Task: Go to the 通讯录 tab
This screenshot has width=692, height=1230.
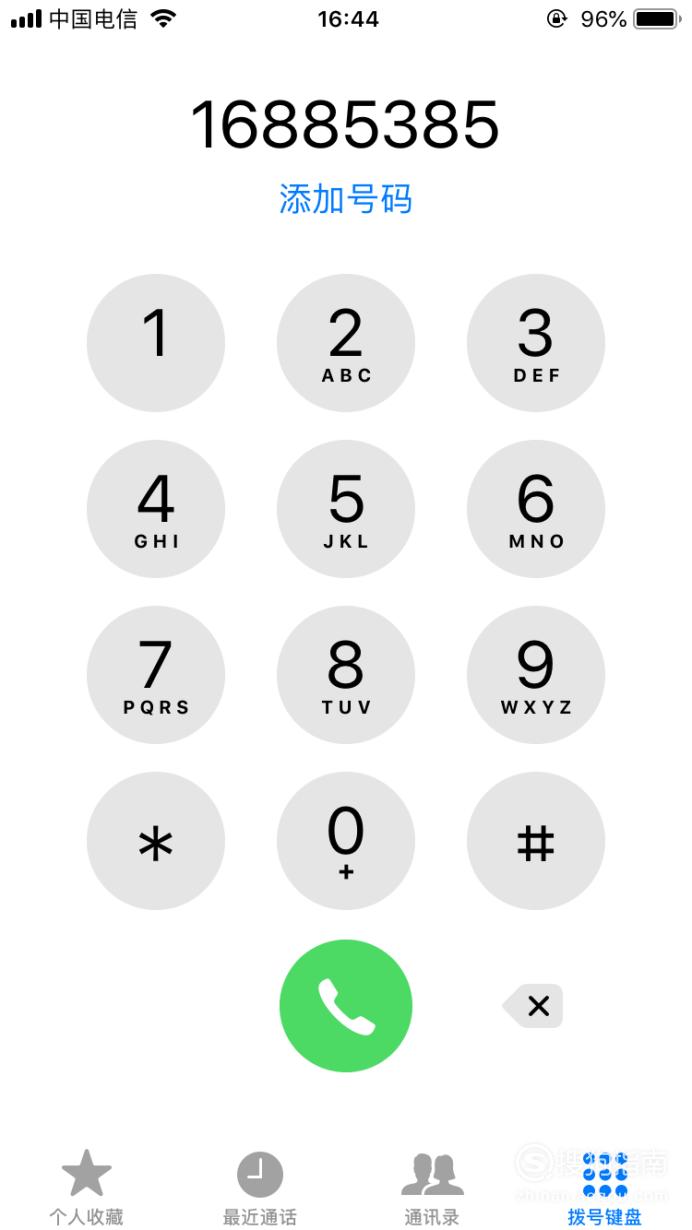Action: 432,1188
